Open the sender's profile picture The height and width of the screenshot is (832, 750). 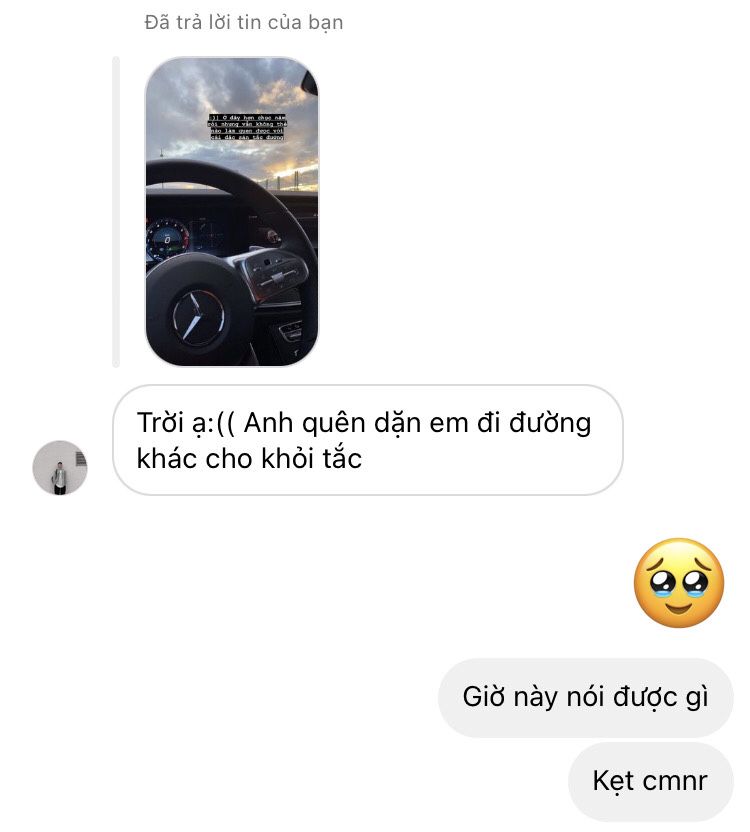[60, 467]
